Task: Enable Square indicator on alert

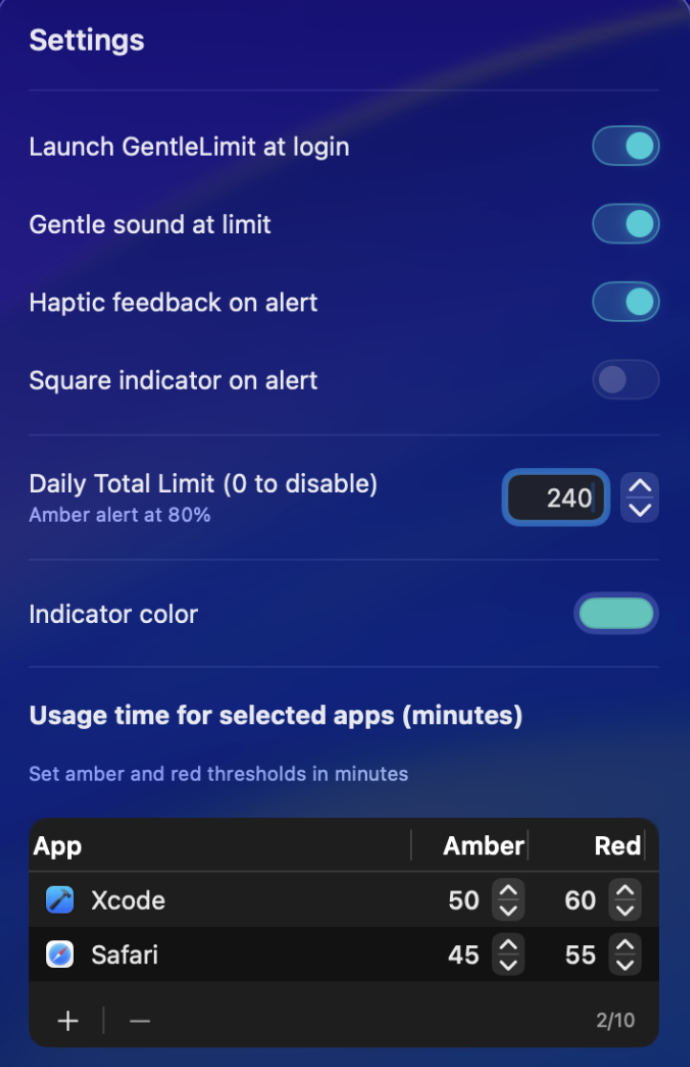Action: coord(626,380)
